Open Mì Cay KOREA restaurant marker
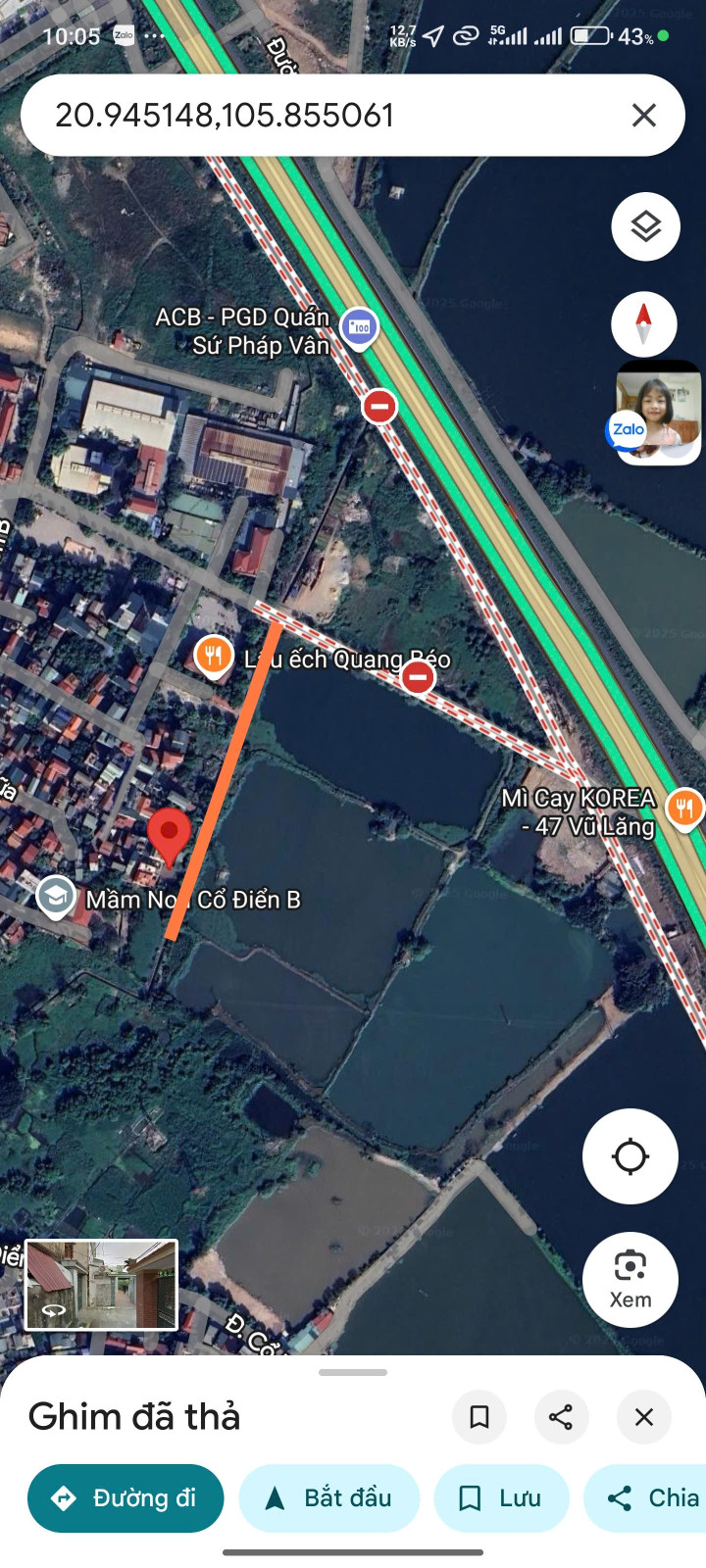The height and width of the screenshot is (1568, 706). tap(684, 808)
